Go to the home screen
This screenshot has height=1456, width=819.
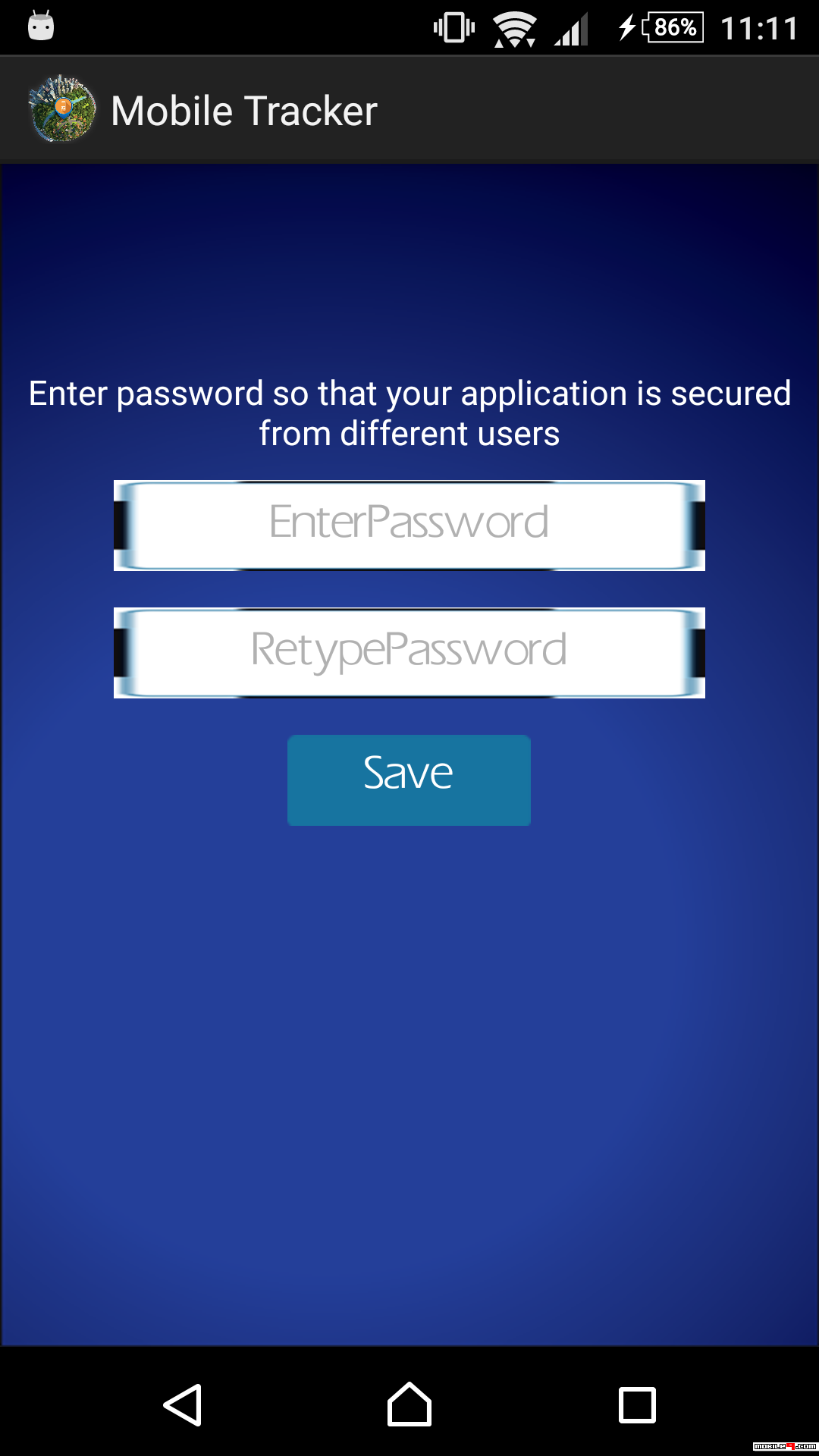click(x=409, y=1404)
